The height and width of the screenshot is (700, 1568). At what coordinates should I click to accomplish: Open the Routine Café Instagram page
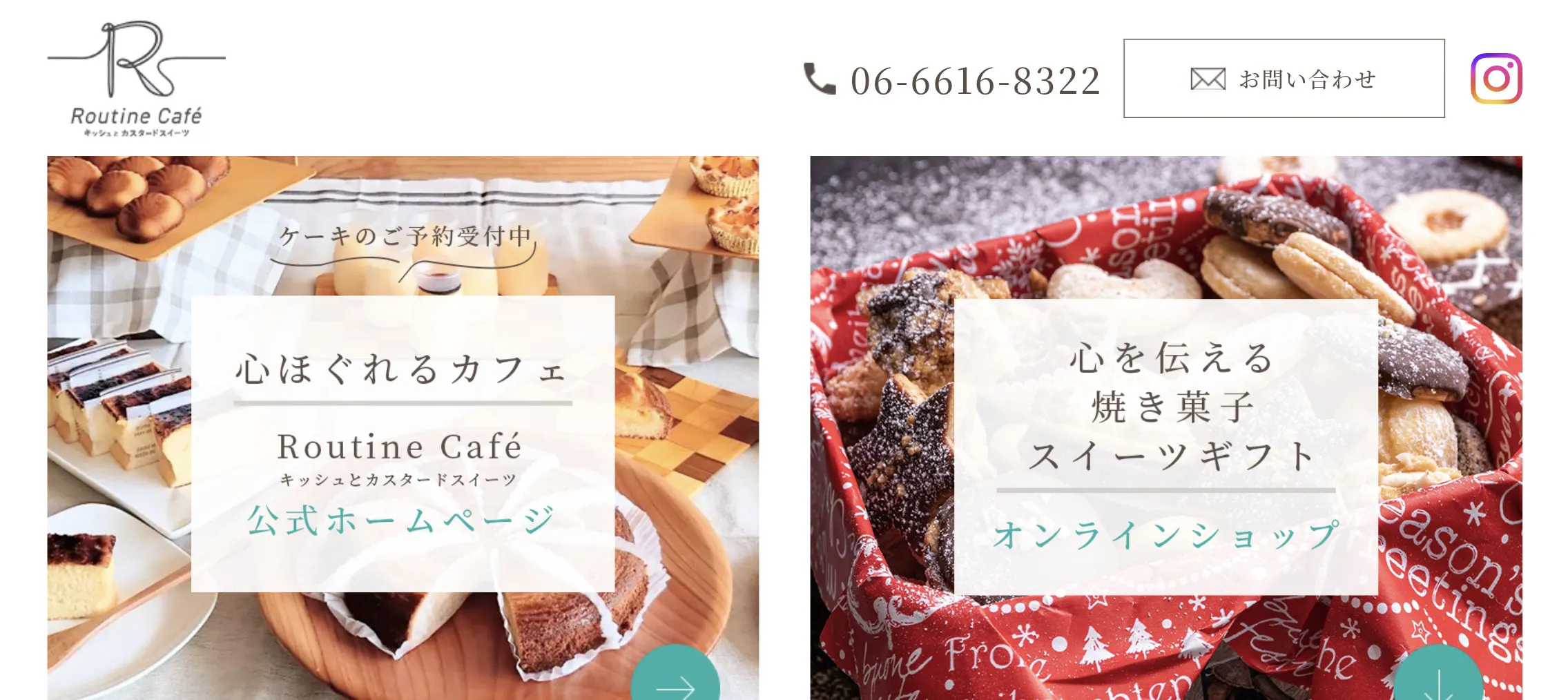pos(1496,79)
